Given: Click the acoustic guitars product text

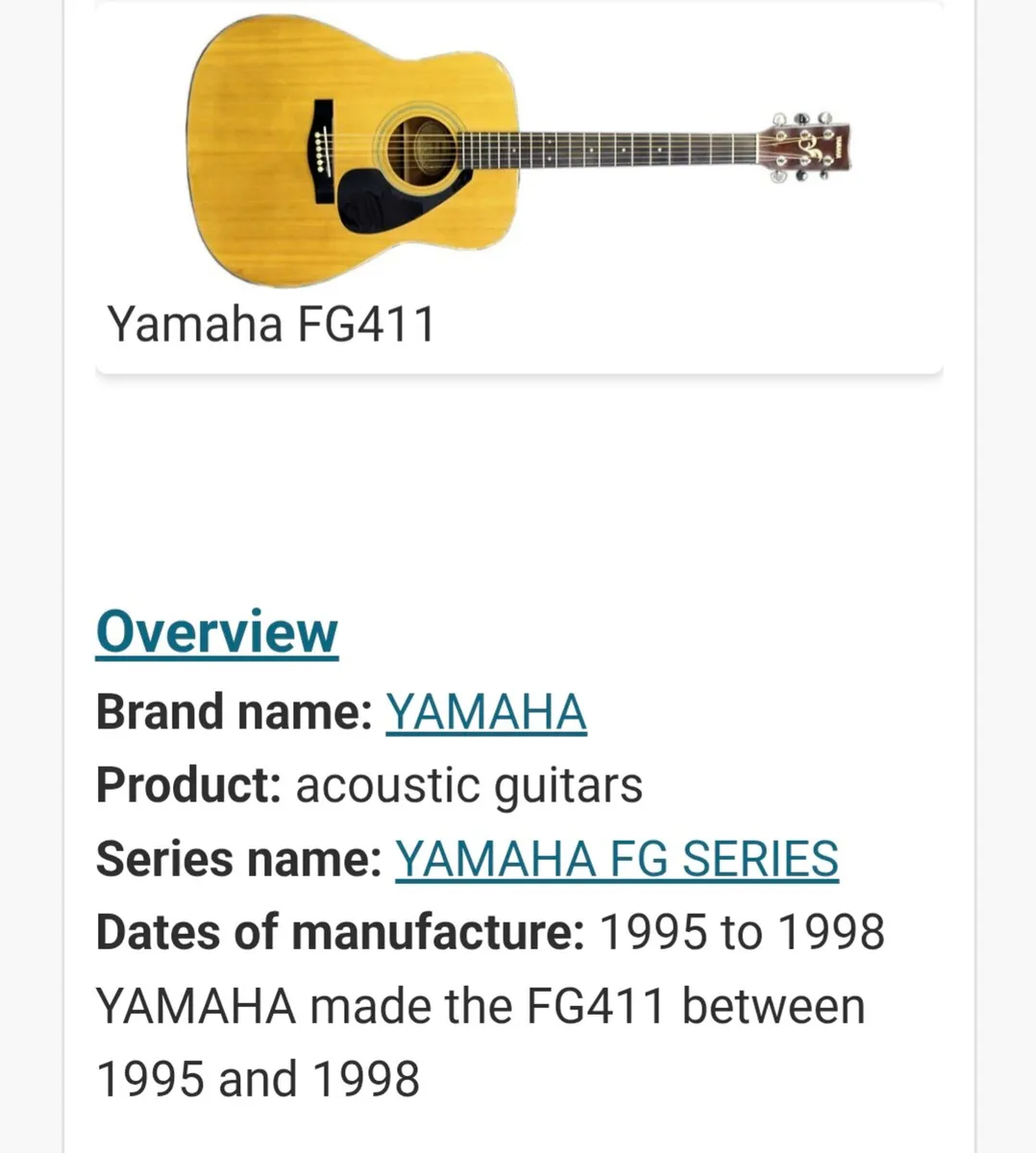Looking at the screenshot, I should [x=469, y=784].
